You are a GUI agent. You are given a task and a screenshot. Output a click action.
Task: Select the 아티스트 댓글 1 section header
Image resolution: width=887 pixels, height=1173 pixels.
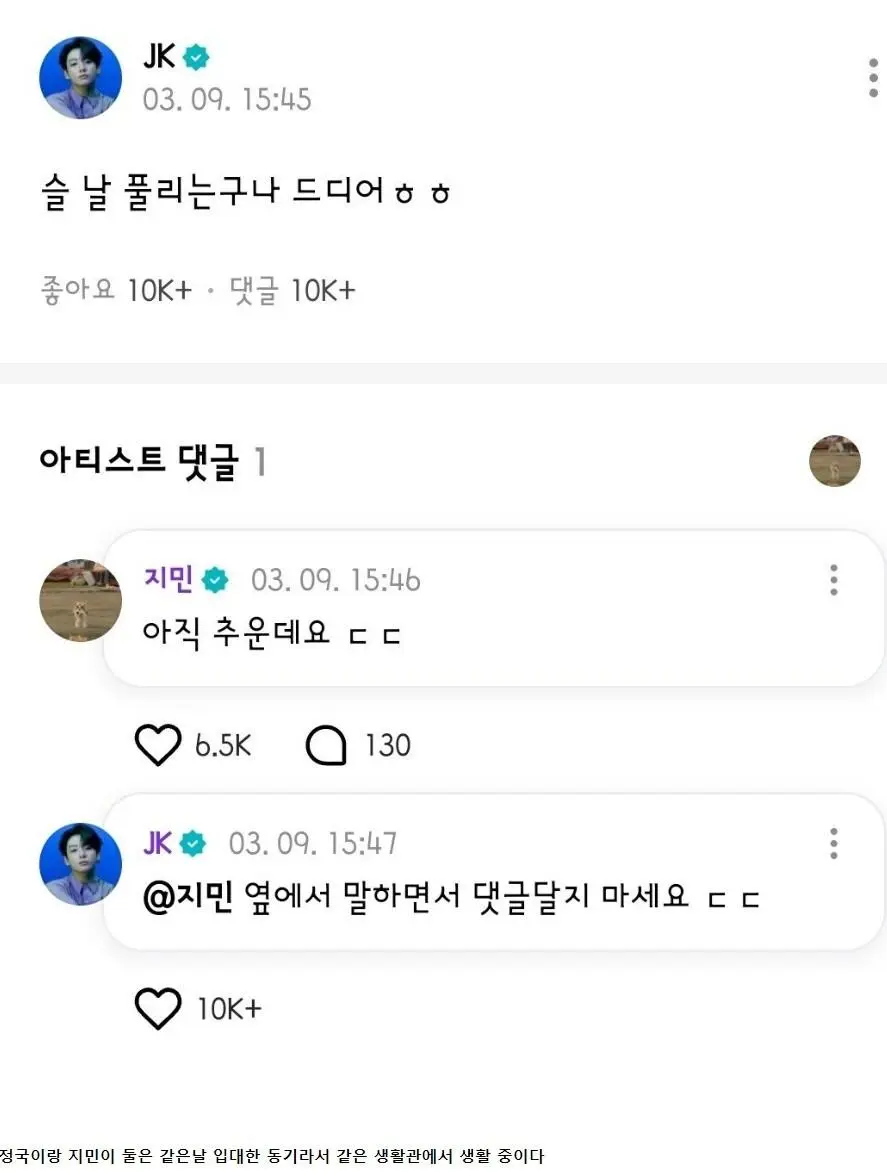[148, 460]
